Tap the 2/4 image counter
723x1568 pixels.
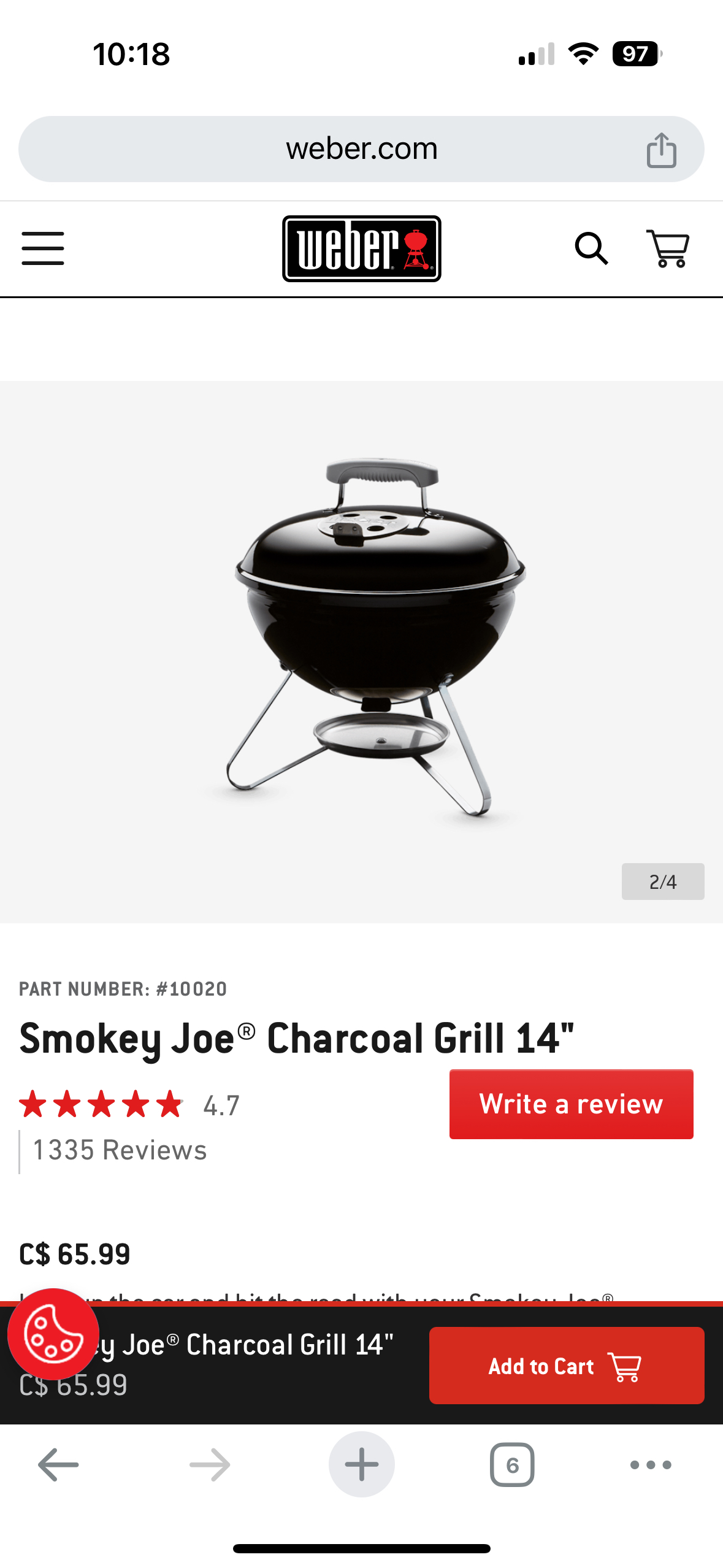click(x=663, y=882)
